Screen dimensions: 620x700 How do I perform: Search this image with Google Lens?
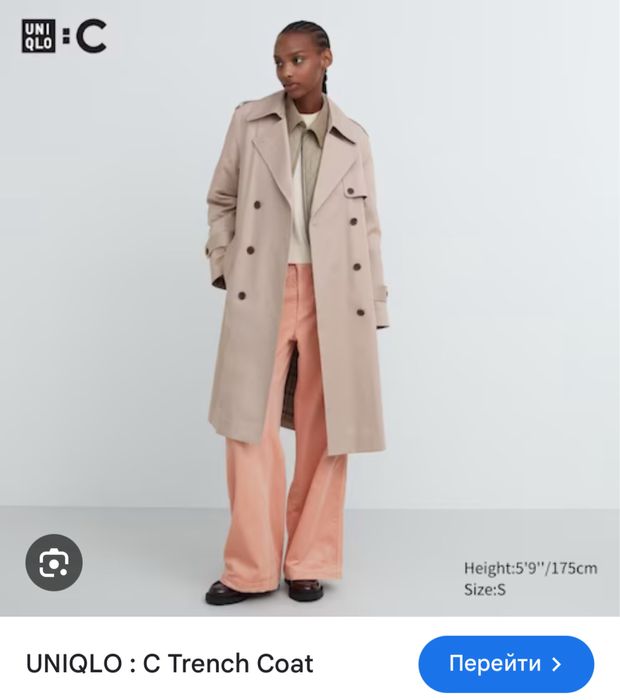pos(52,564)
